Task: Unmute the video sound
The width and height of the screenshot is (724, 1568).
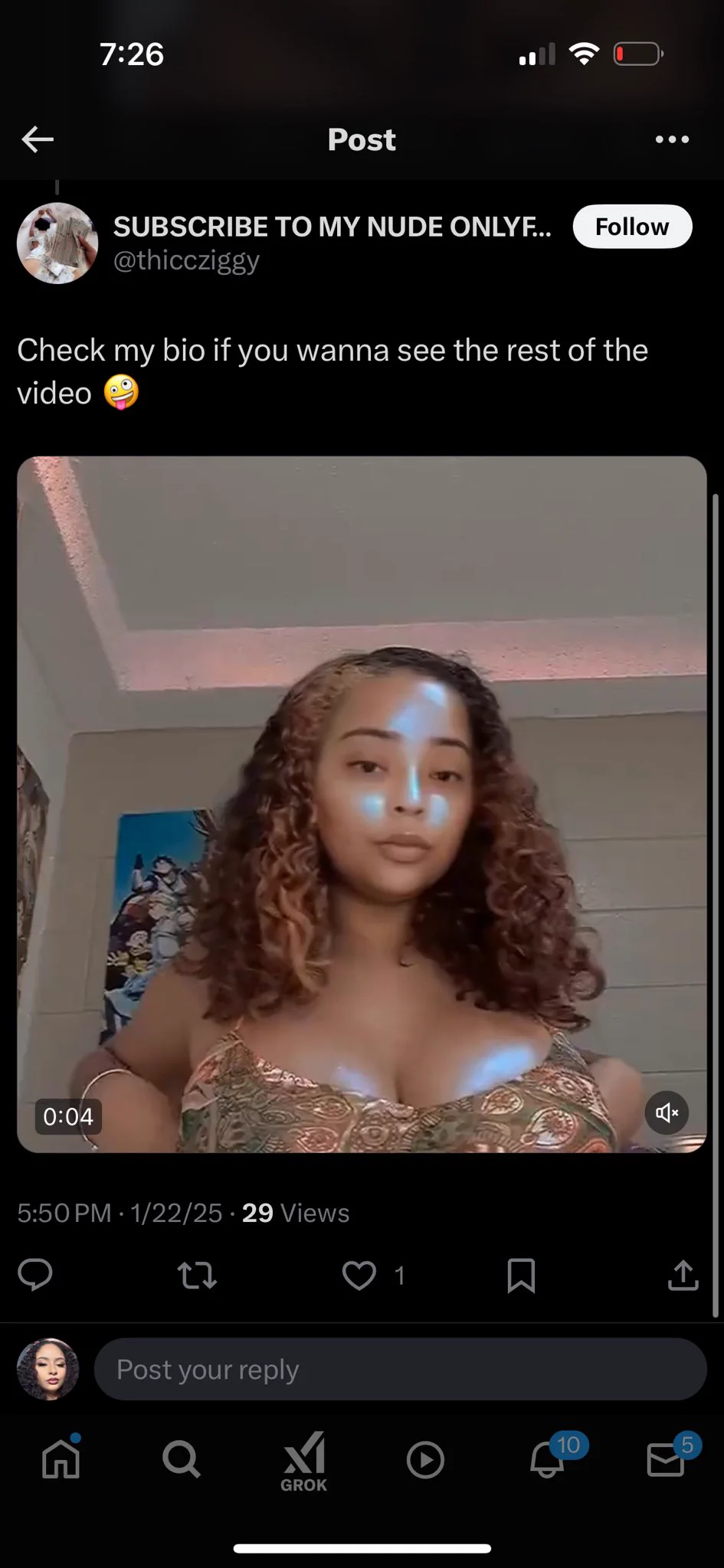Action: (667, 1112)
